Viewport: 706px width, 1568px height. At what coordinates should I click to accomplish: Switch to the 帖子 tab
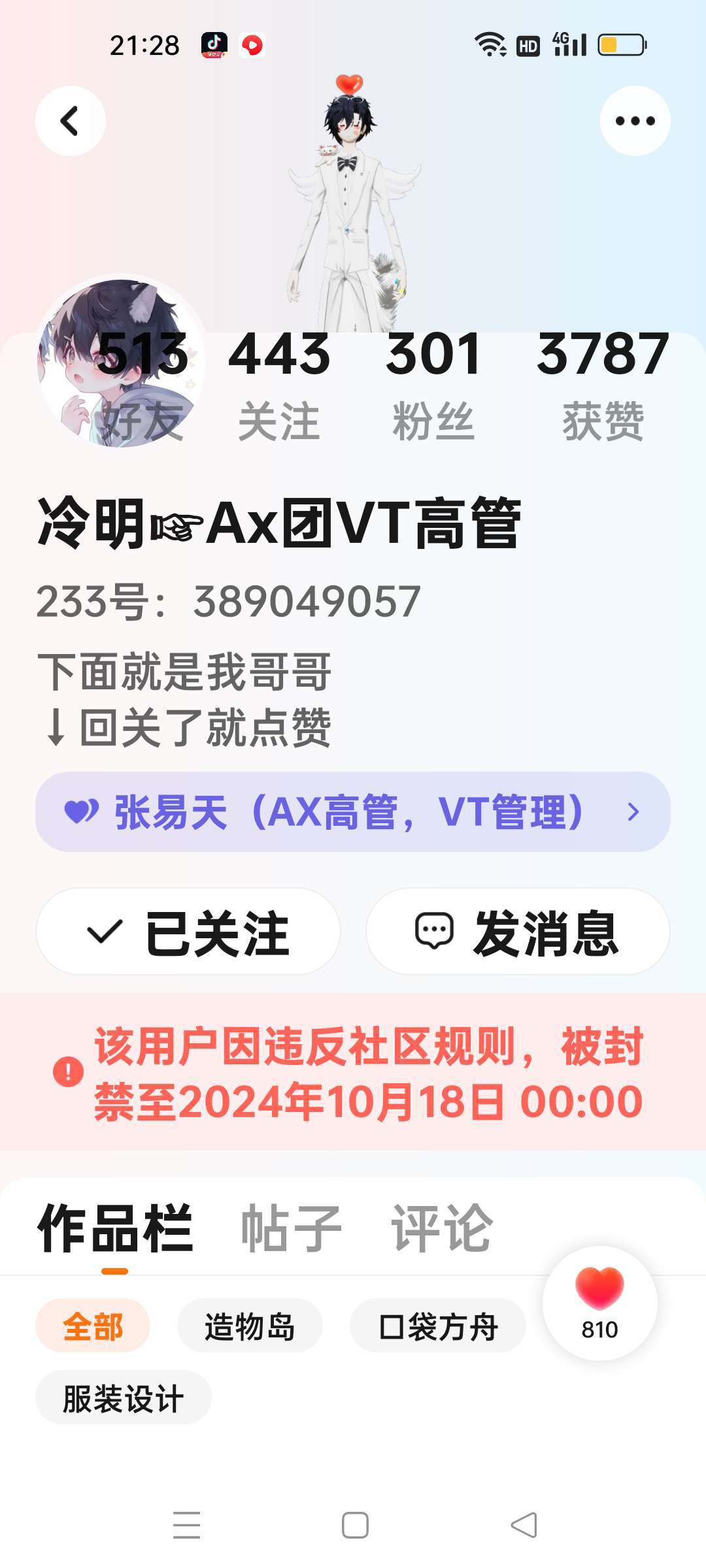(291, 1228)
